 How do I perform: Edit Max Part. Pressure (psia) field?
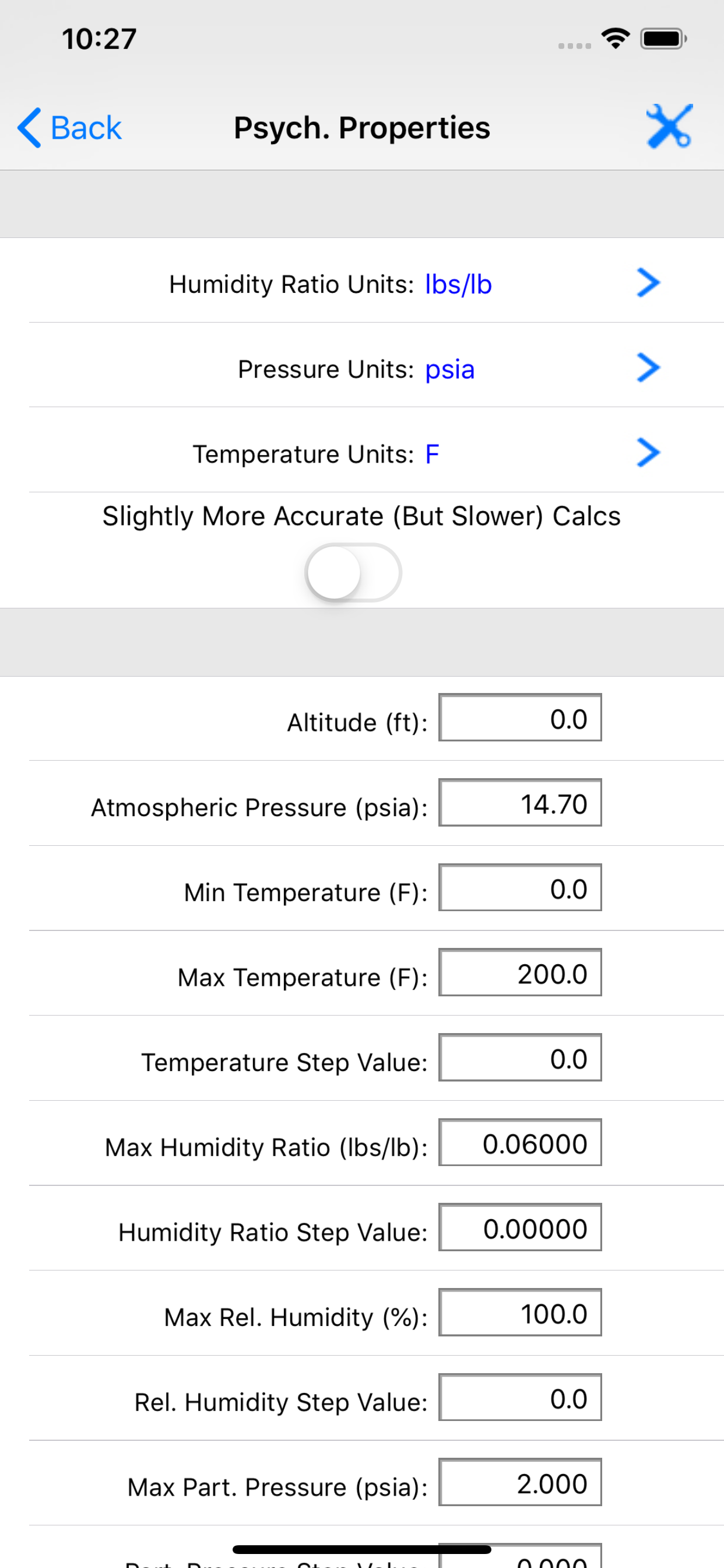pos(520,1483)
